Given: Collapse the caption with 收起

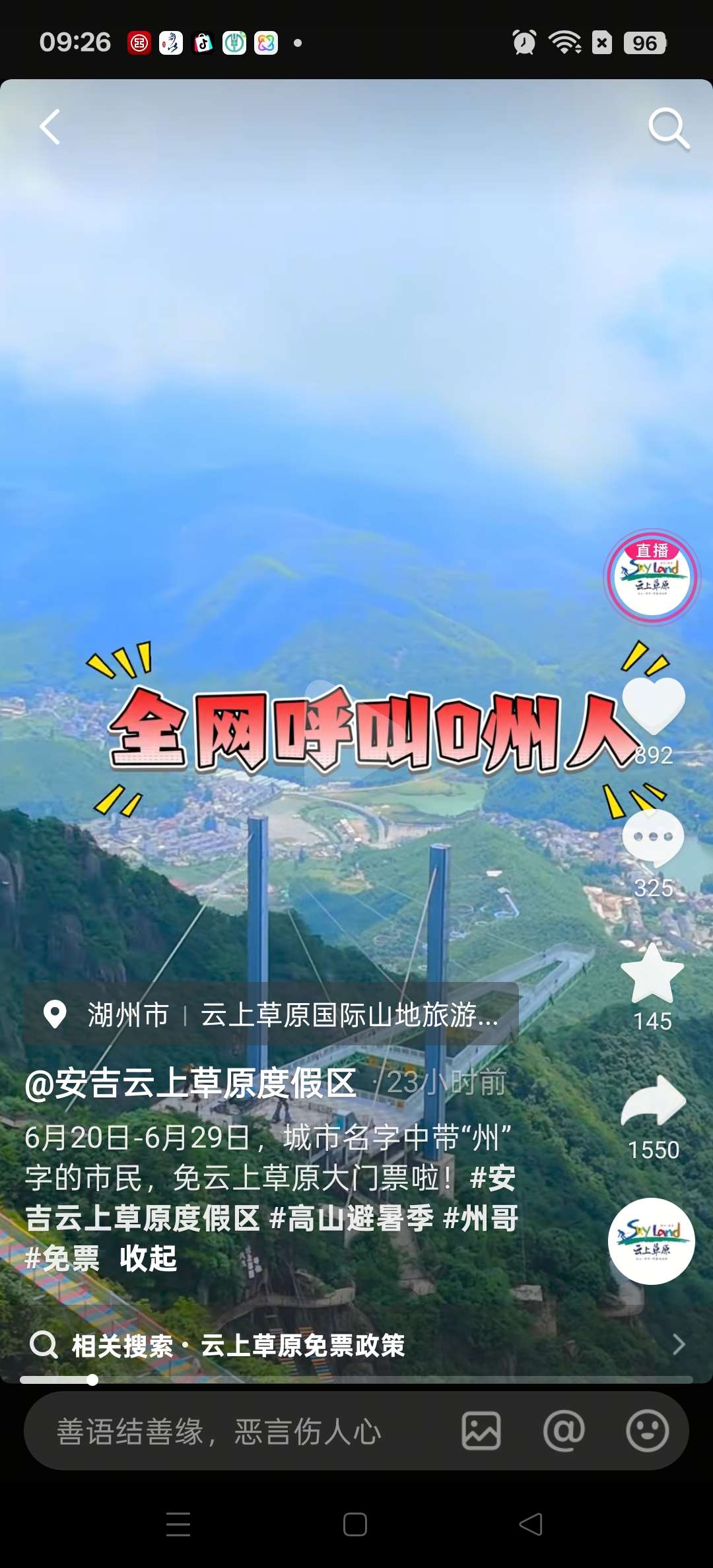Looking at the screenshot, I should pos(148,1258).
